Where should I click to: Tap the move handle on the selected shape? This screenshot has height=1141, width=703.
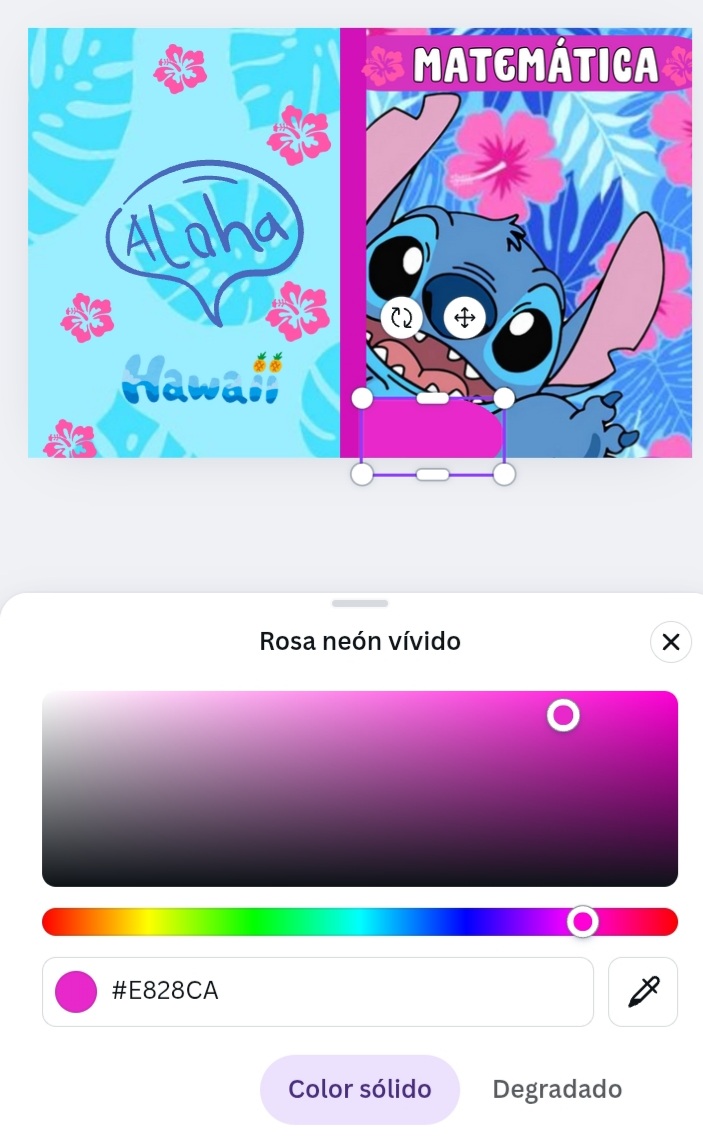(x=464, y=318)
